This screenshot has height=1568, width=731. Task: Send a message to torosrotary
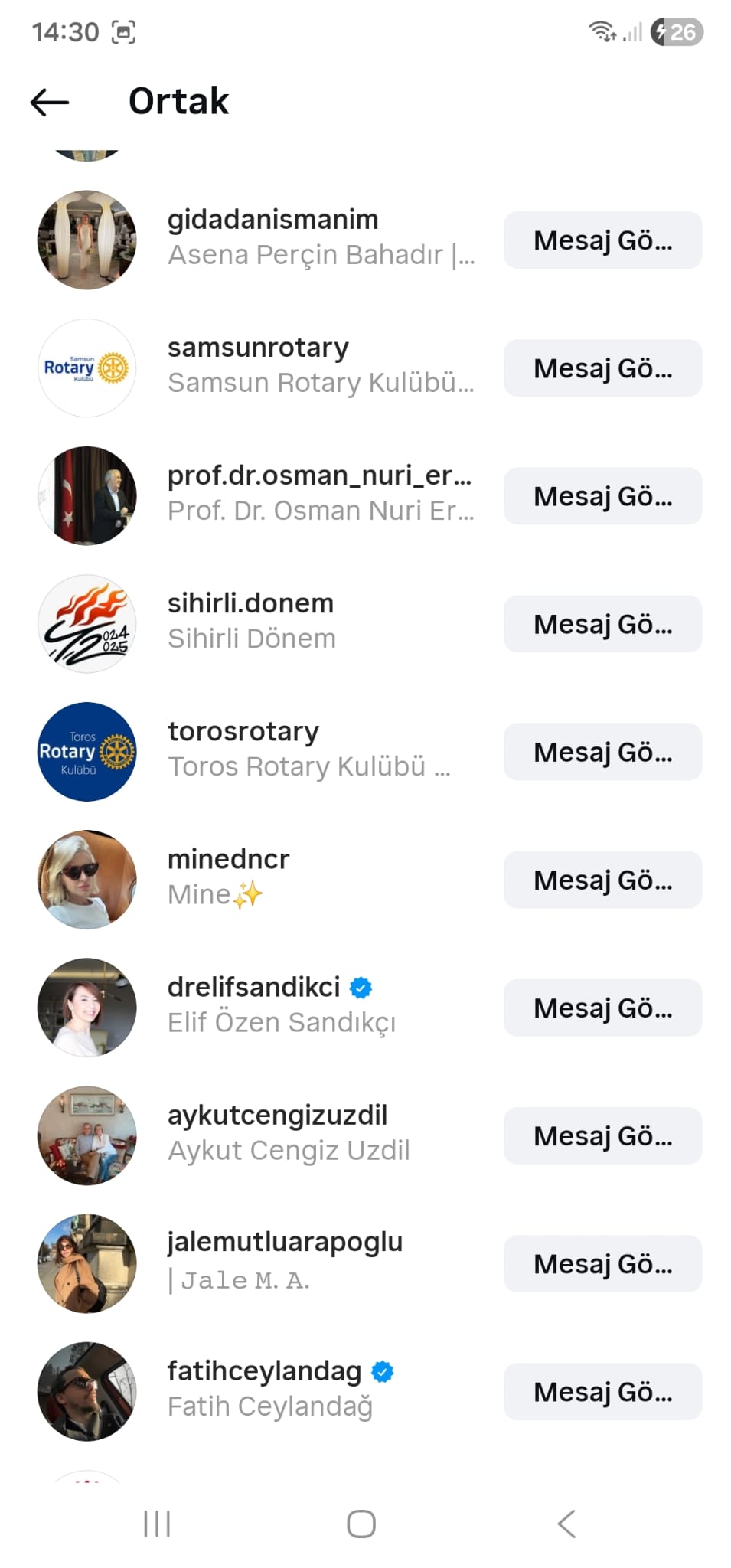click(602, 752)
